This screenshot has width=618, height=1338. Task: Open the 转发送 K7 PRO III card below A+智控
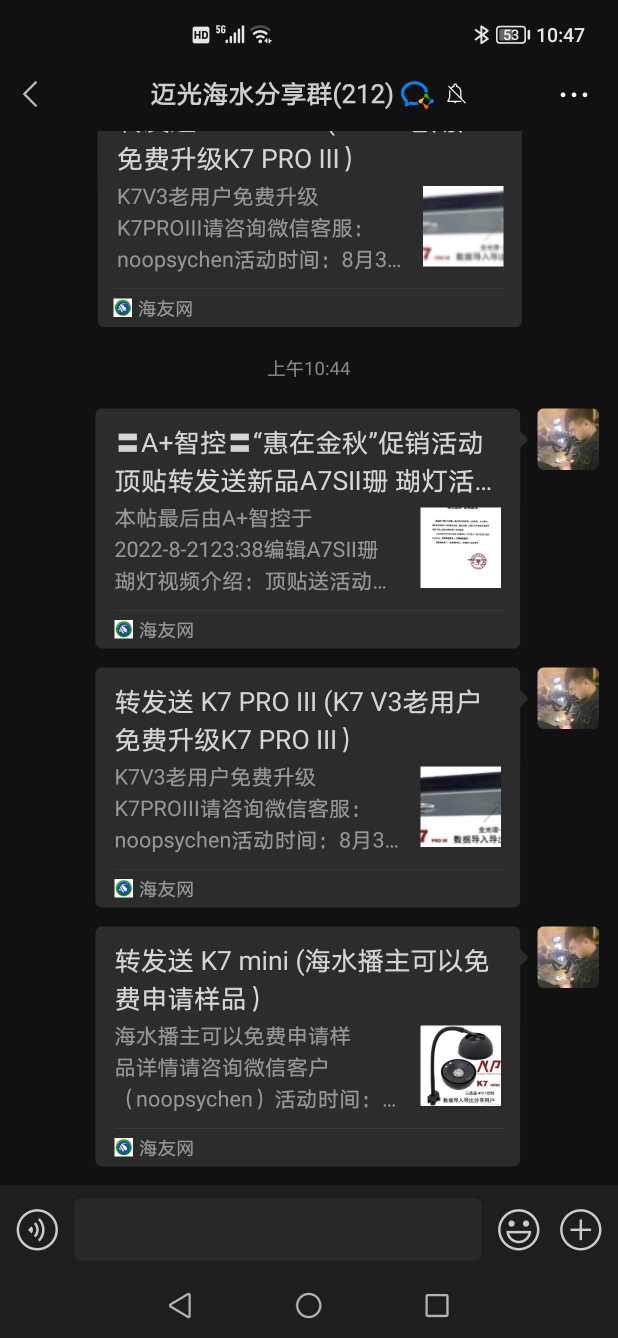tap(307, 787)
